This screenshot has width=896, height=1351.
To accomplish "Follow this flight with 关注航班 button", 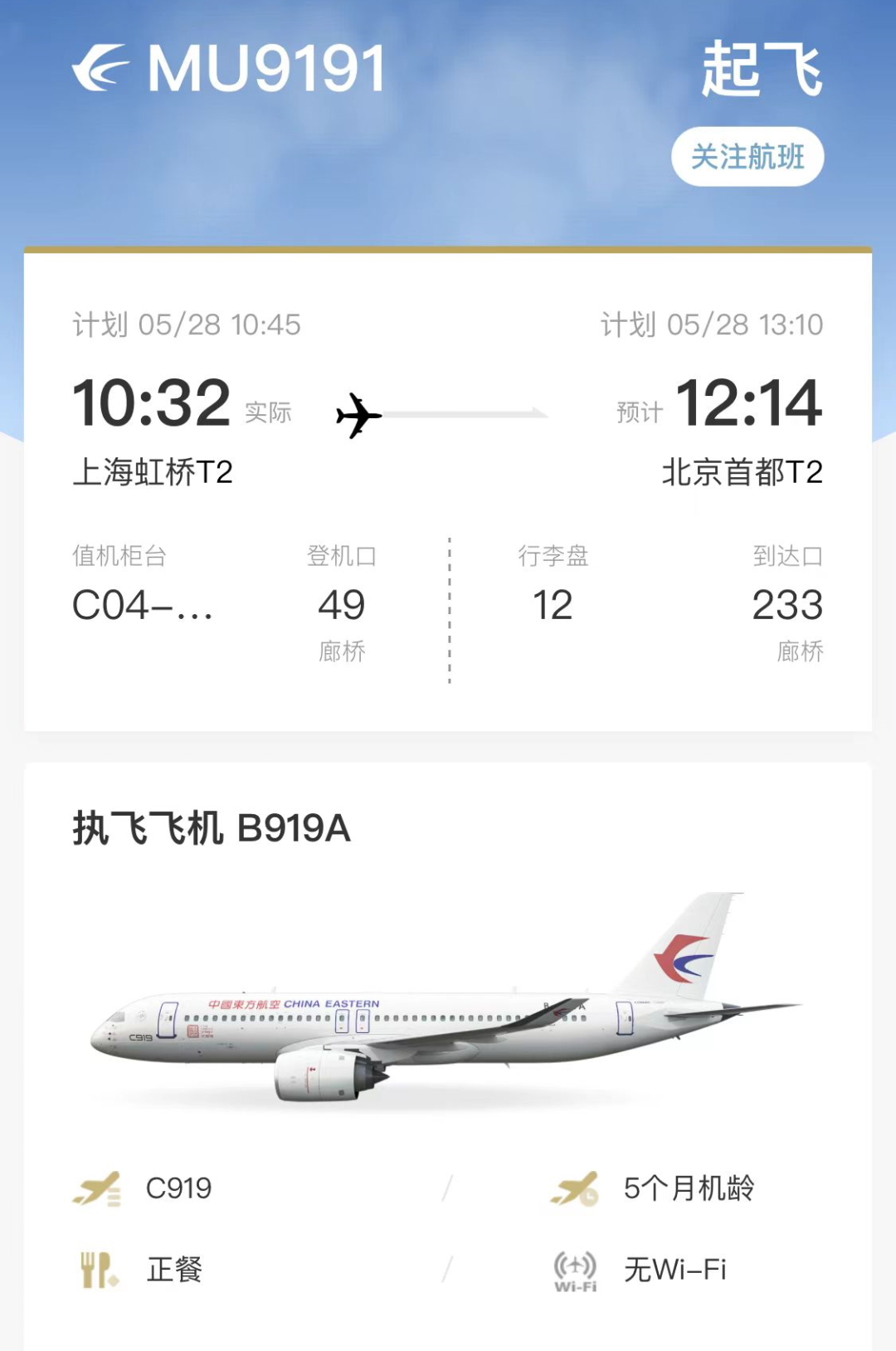I will coord(747,157).
